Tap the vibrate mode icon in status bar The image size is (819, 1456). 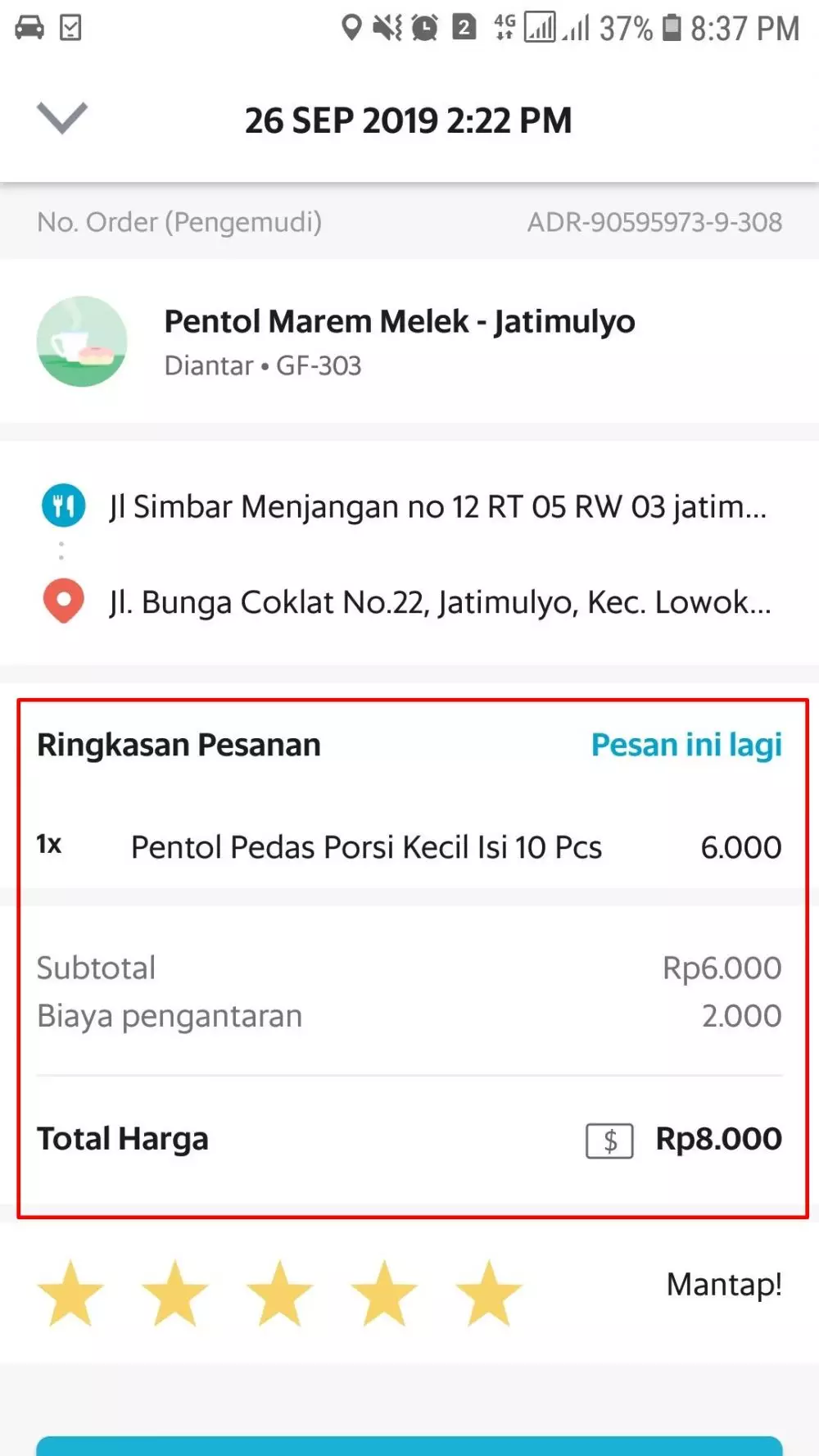click(385, 26)
